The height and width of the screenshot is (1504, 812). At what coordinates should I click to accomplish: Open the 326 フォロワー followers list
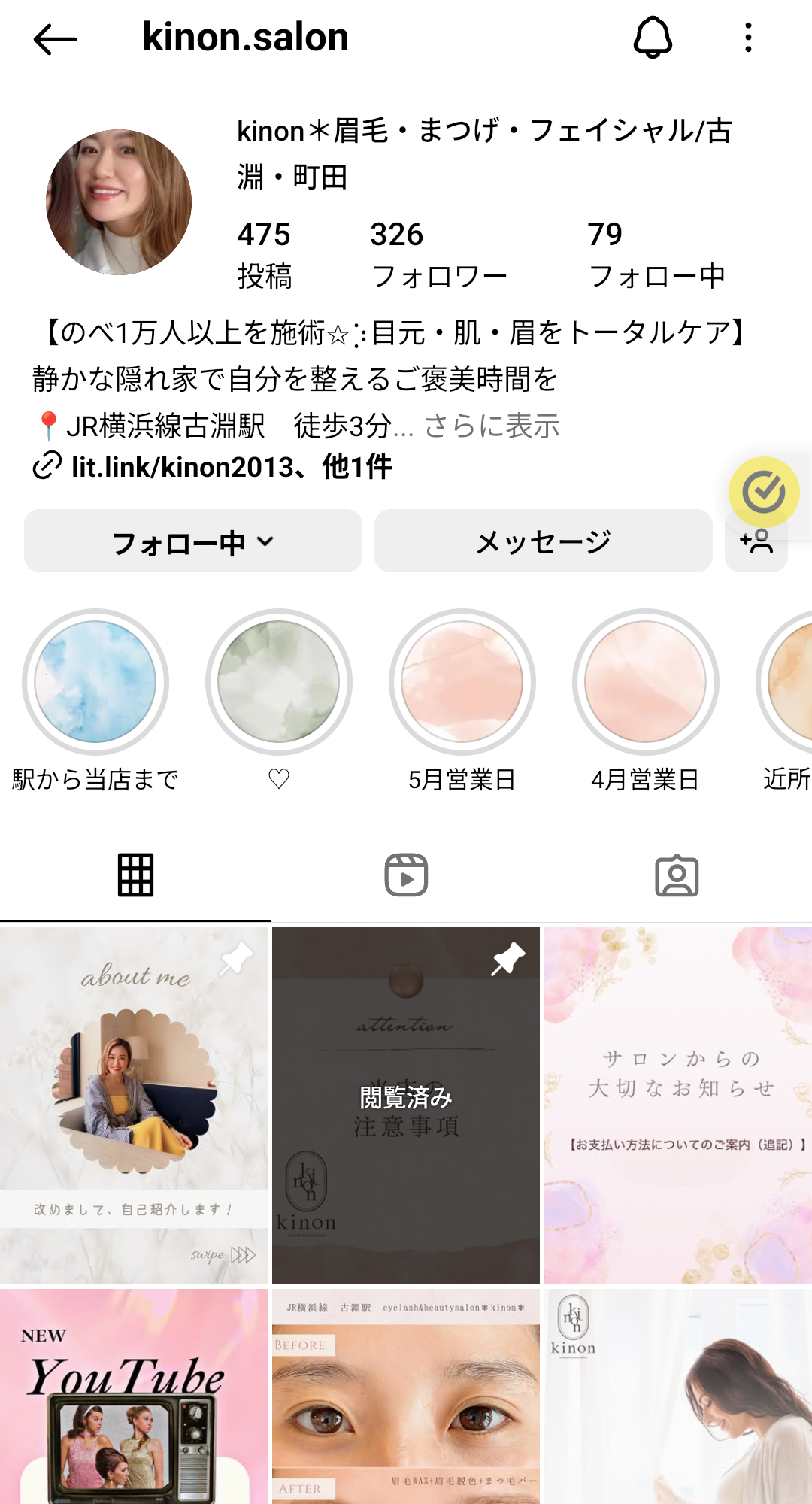pos(438,255)
